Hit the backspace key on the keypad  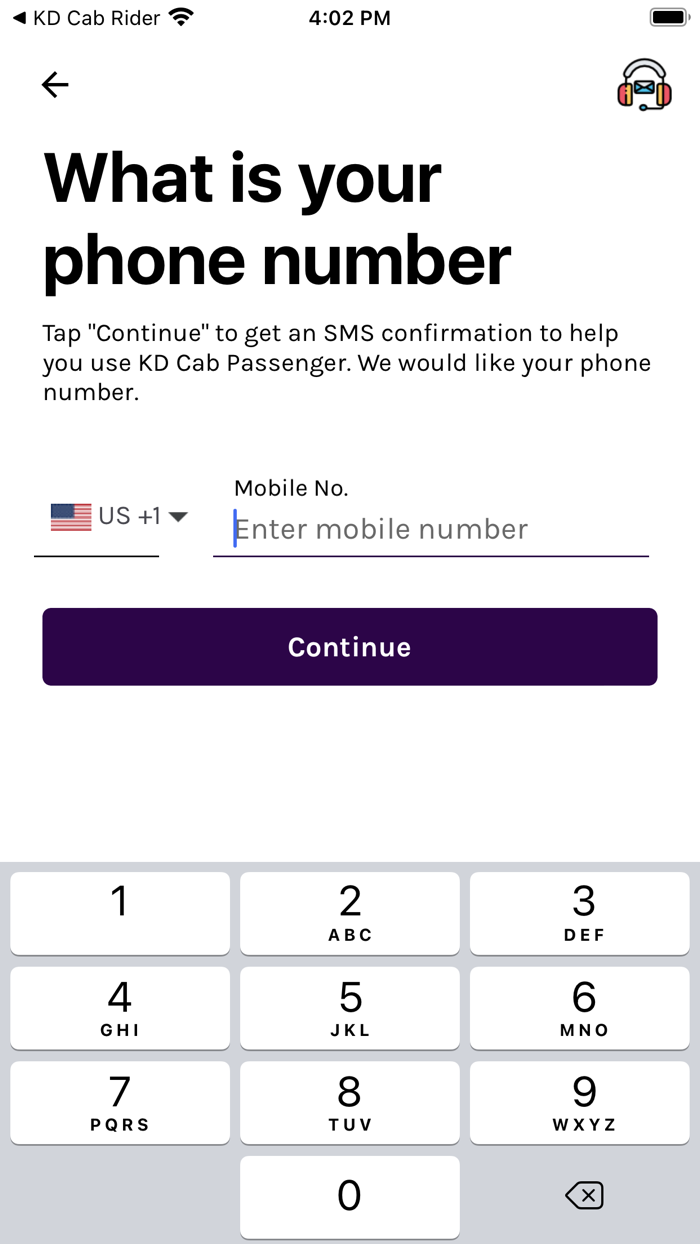point(584,1195)
